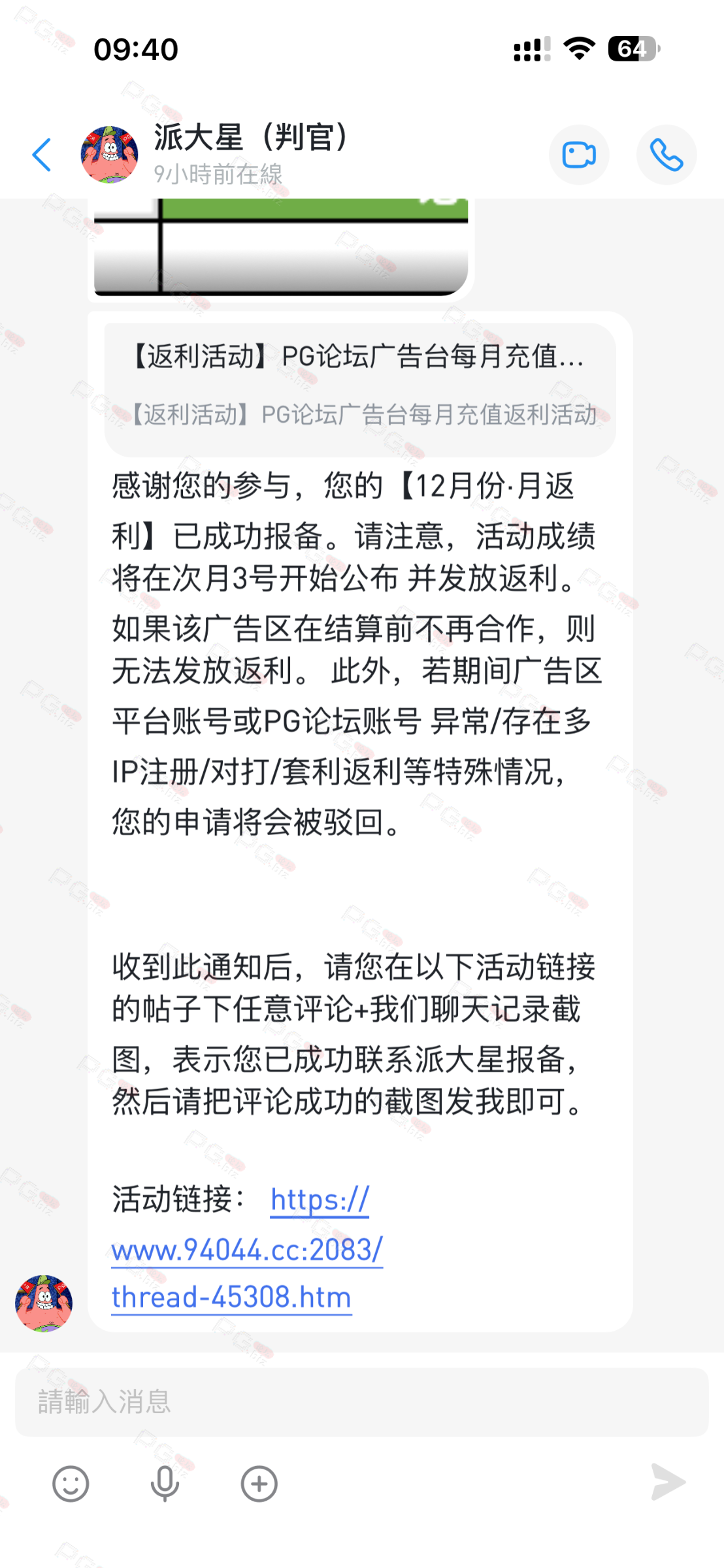This screenshot has width=724, height=1568.
Task: Open the plus attachment menu
Action: [x=259, y=1484]
